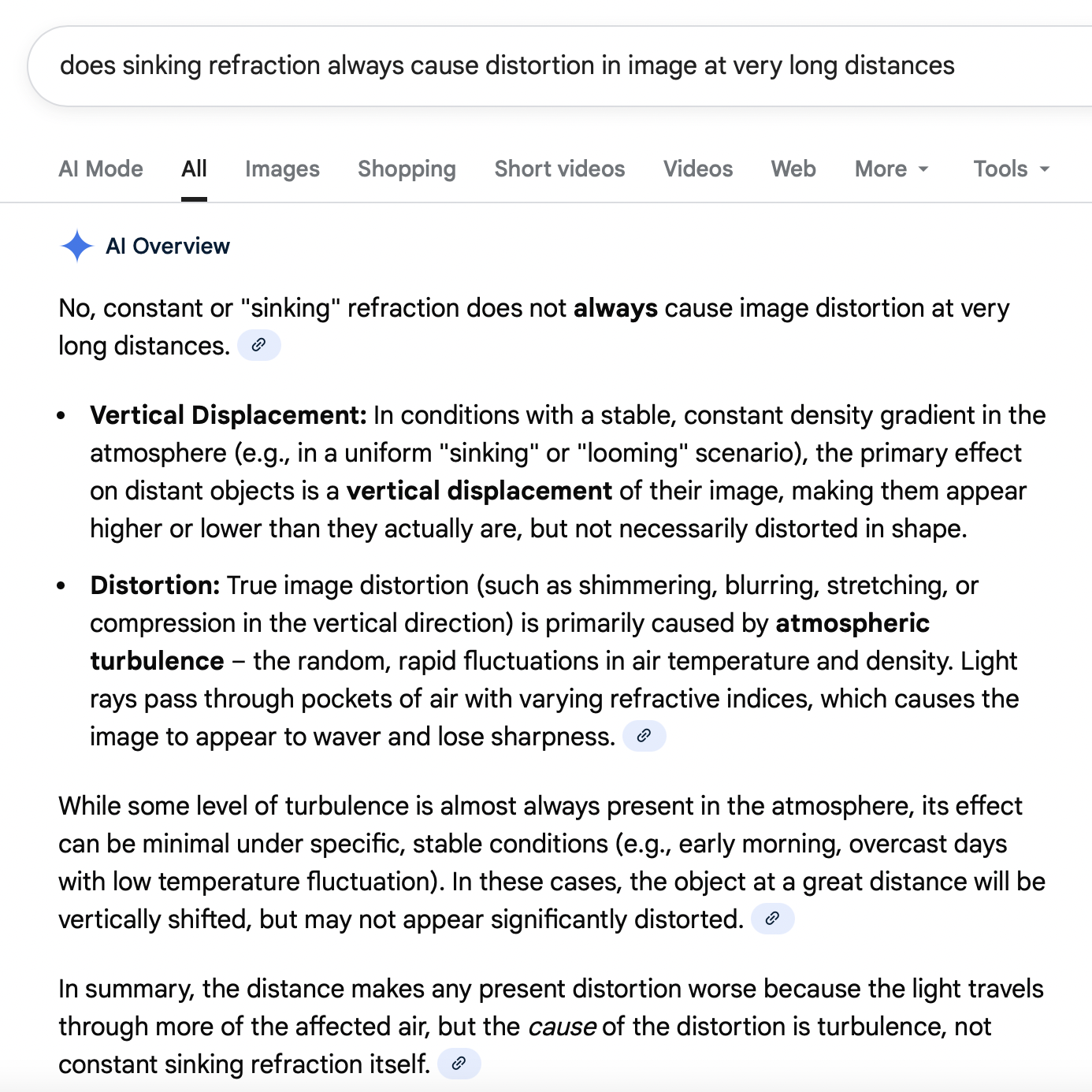Viewport: 1092px width, 1092px height.
Task: Open source link after 'long distances.'
Action: (259, 345)
